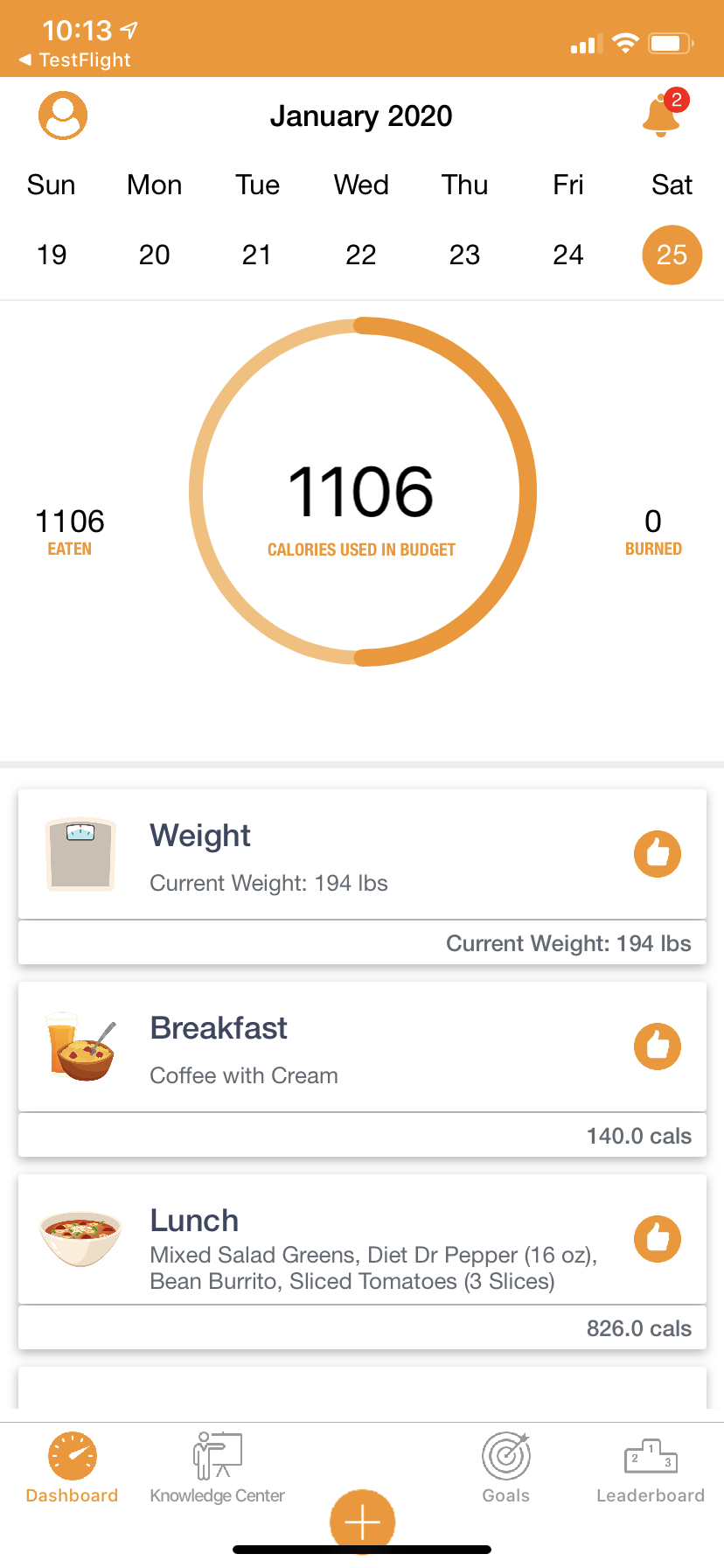Switch to the Knowledge Center tab
Screen dimensions: 724x1568
(x=218, y=1468)
